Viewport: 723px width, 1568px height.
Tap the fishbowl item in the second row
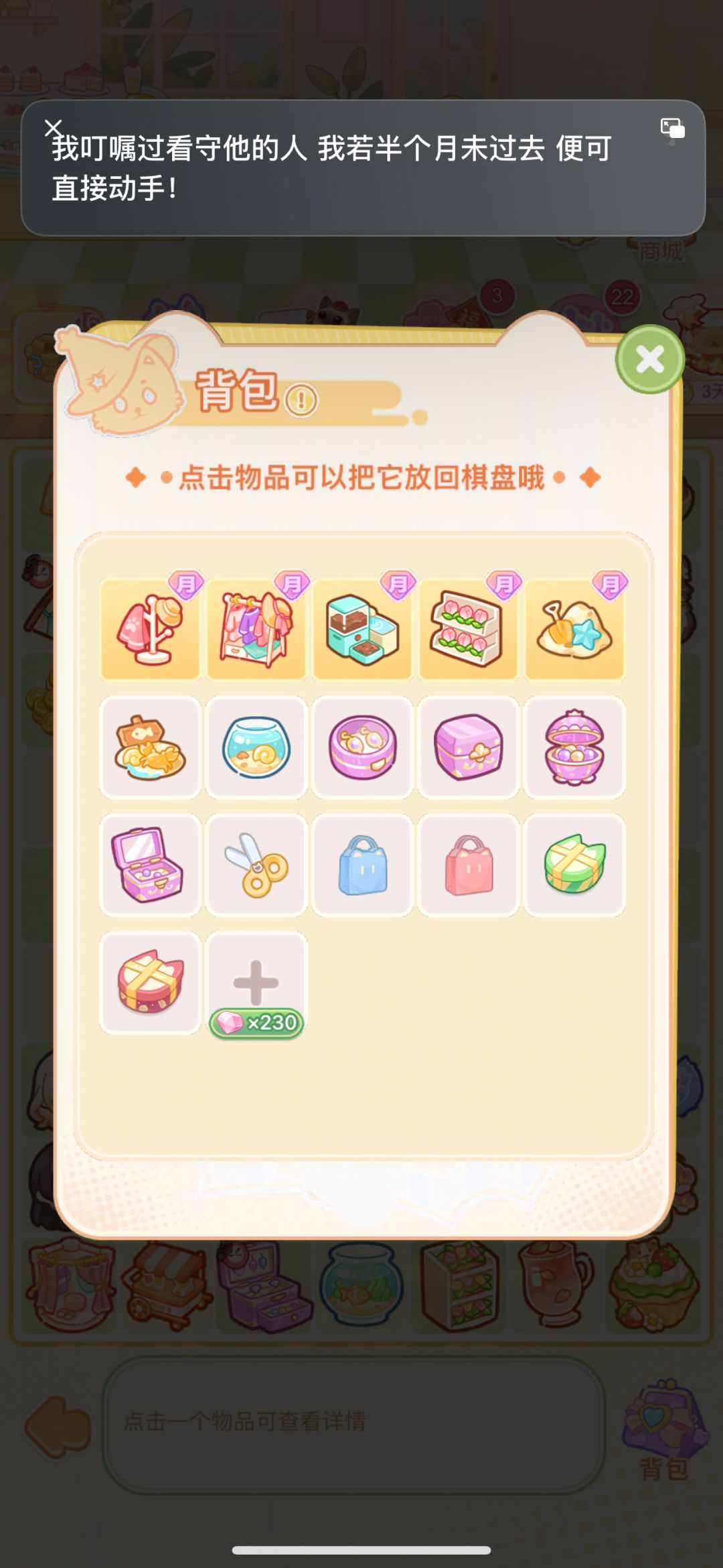point(256,748)
